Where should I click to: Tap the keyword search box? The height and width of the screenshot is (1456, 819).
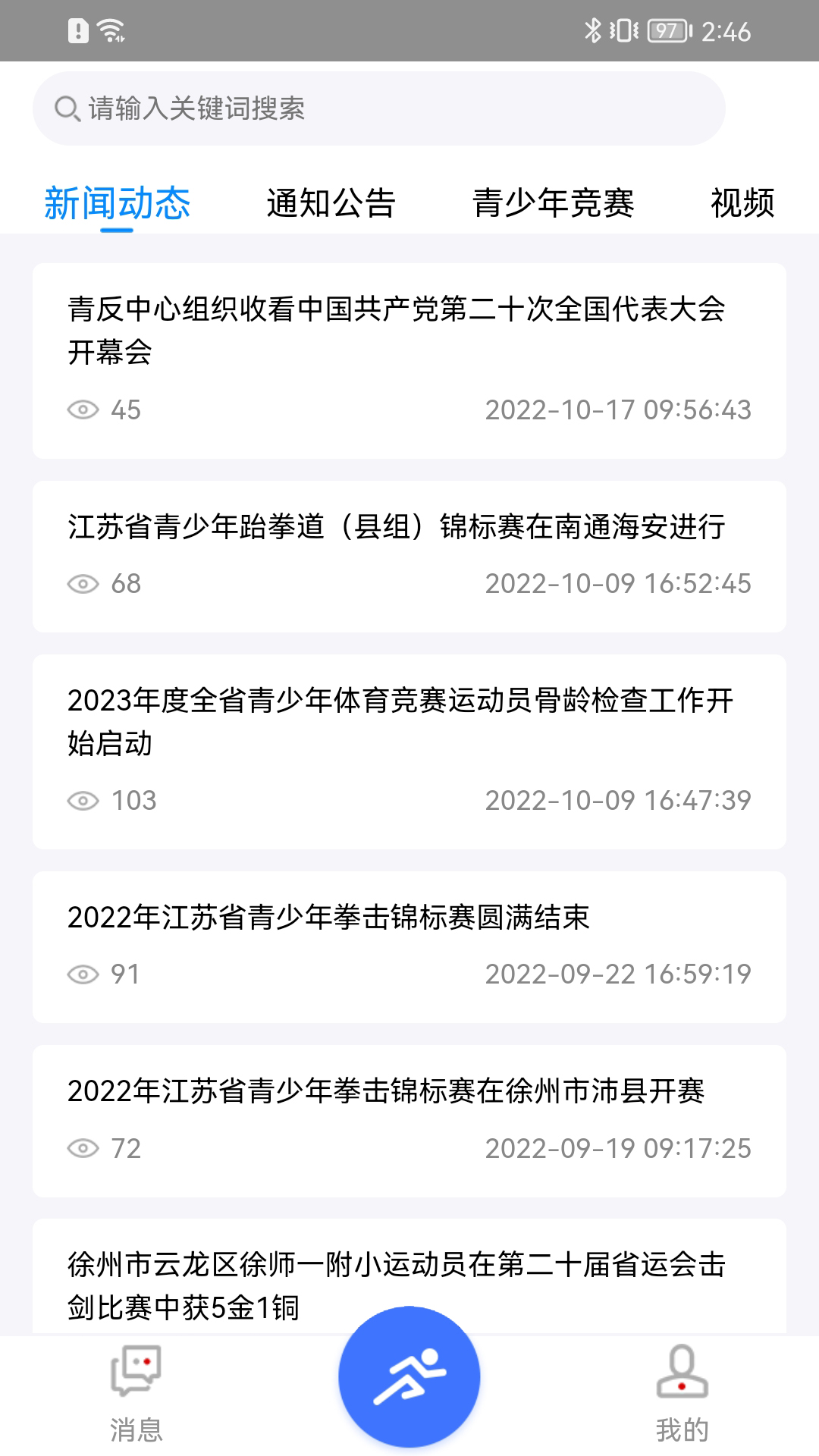click(379, 108)
